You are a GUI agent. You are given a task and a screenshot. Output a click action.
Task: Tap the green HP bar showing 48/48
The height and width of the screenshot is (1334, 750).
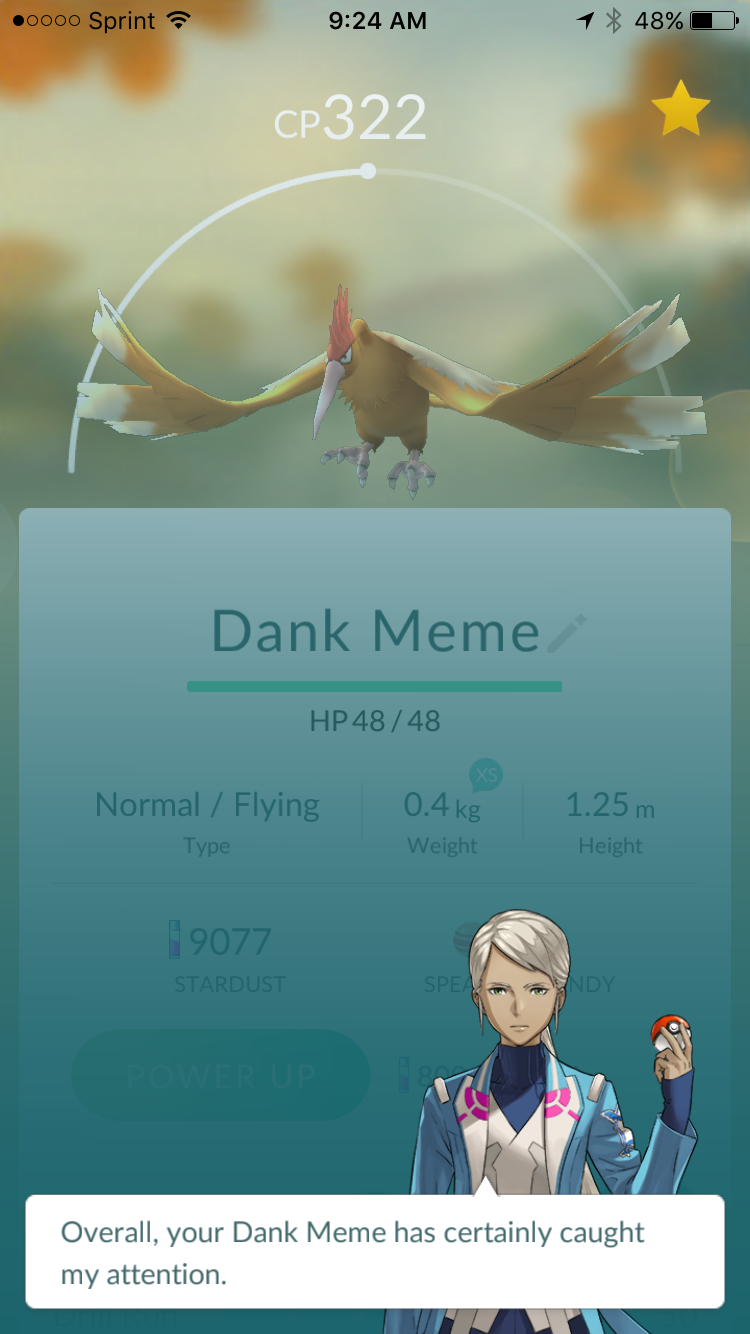[375, 686]
